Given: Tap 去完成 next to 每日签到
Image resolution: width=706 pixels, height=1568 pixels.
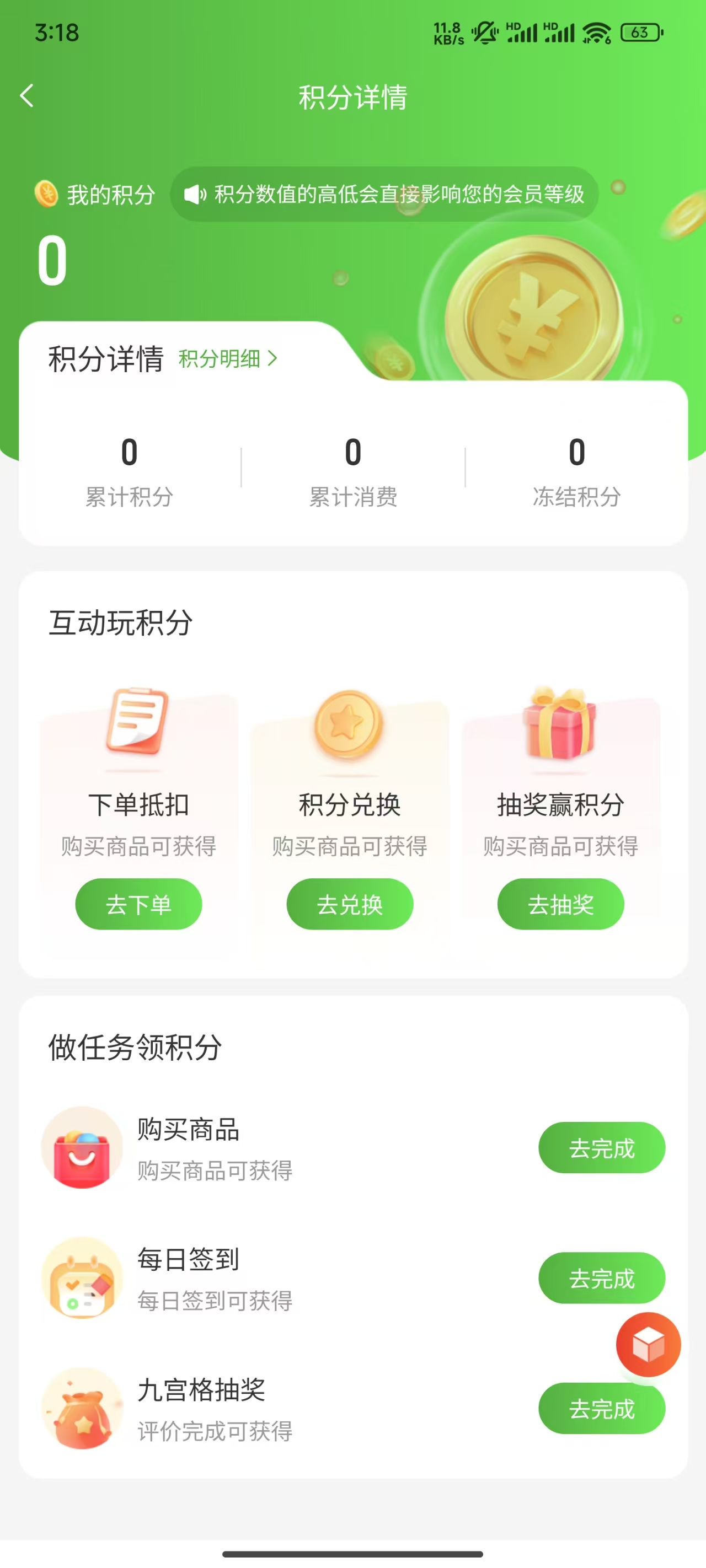Looking at the screenshot, I should point(602,1278).
